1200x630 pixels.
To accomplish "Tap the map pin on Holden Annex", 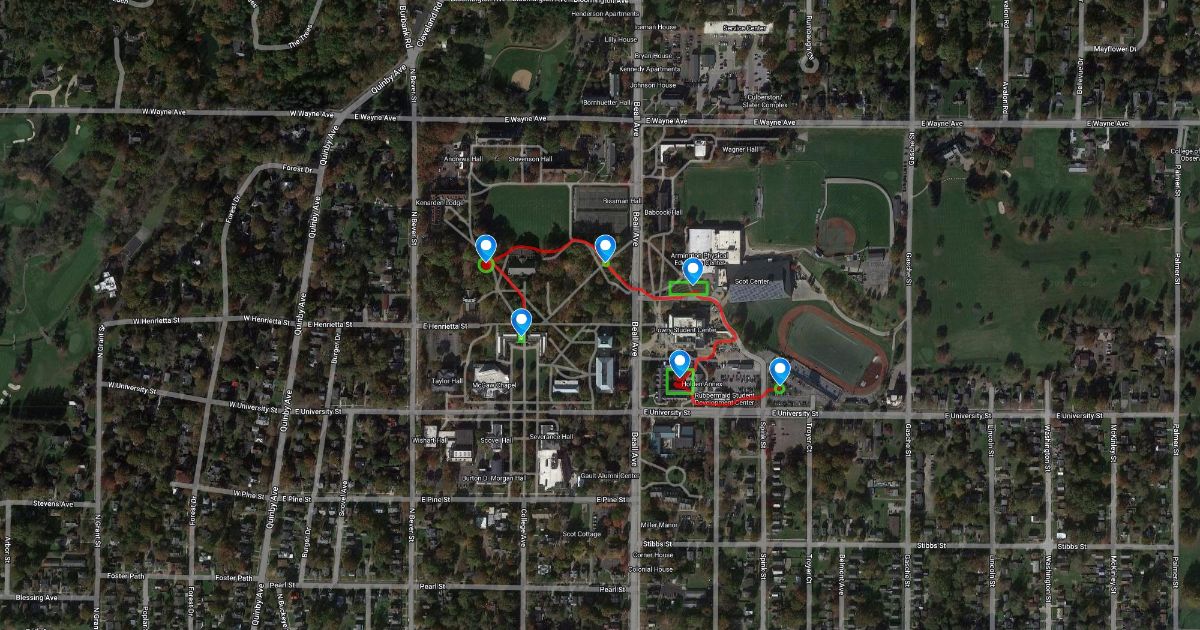I will (x=680, y=364).
